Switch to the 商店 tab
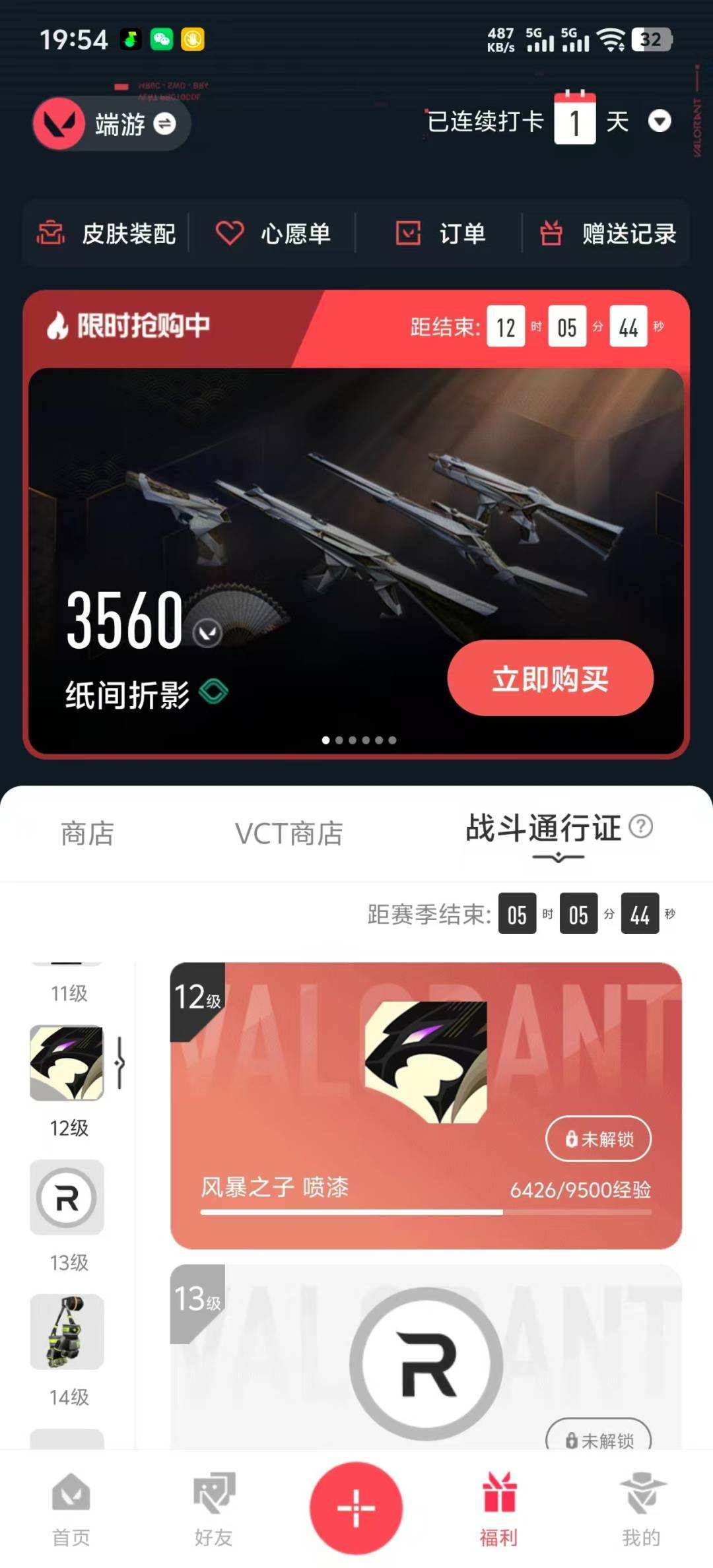The height and width of the screenshot is (1568, 713). (87, 833)
